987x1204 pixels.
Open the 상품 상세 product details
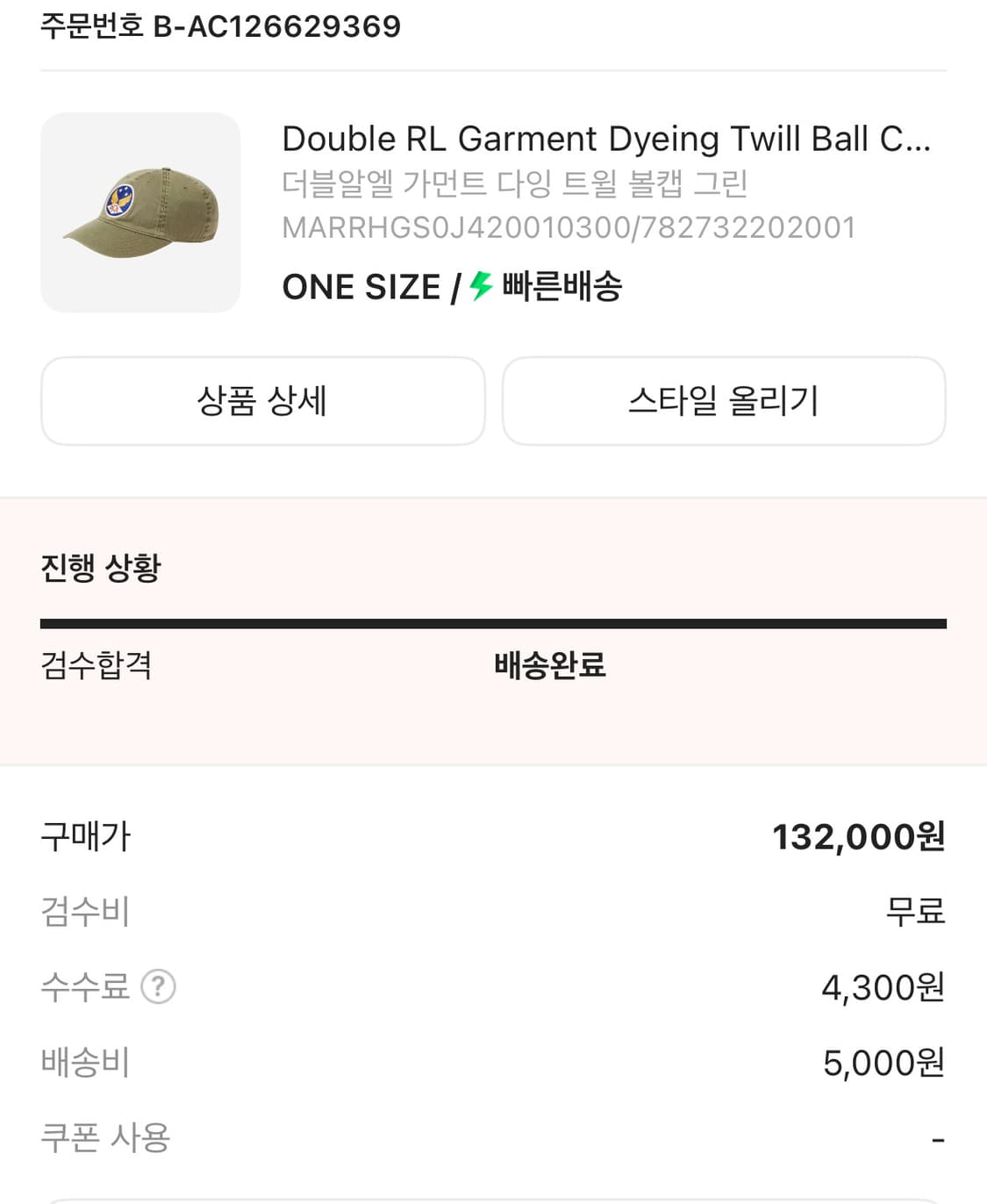coord(262,401)
